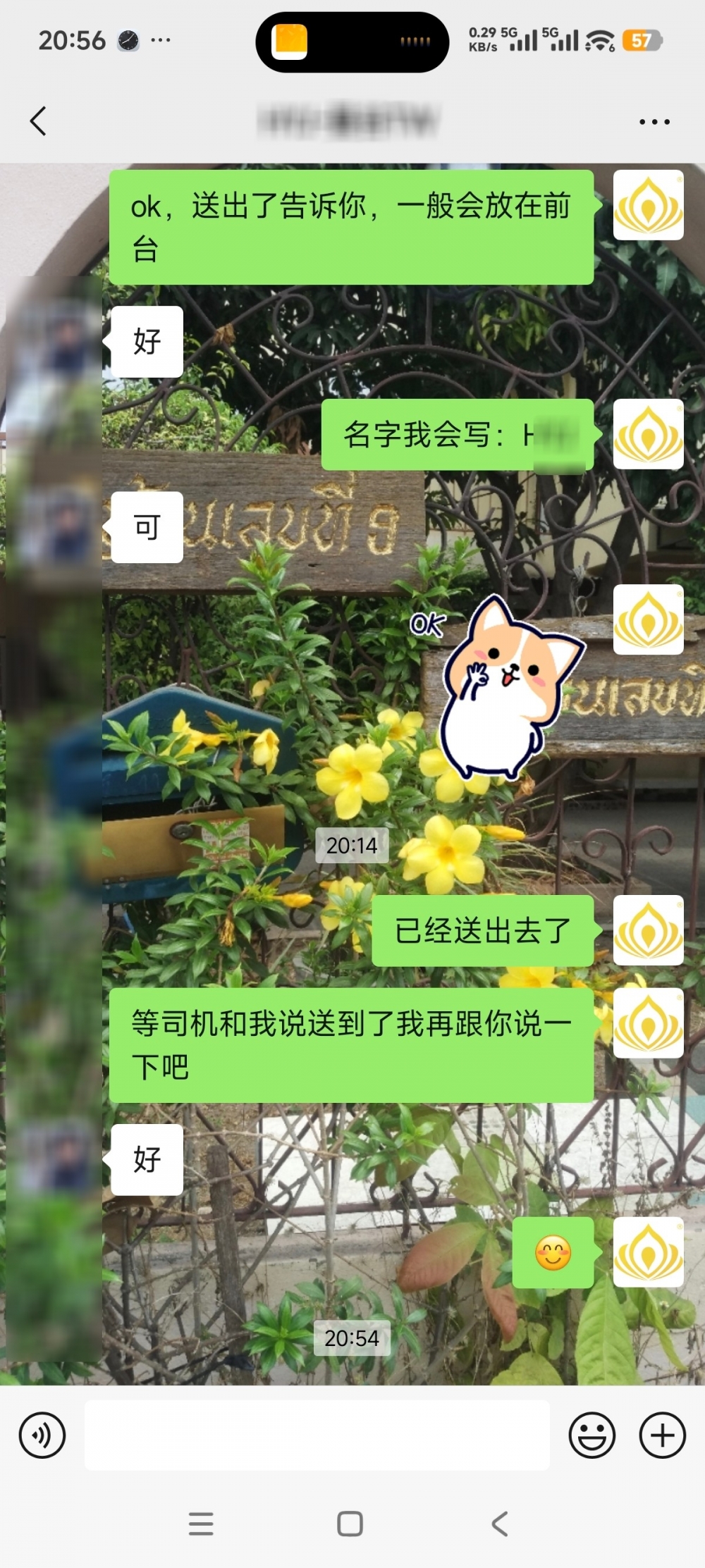Go back to the chat list

(x=39, y=121)
